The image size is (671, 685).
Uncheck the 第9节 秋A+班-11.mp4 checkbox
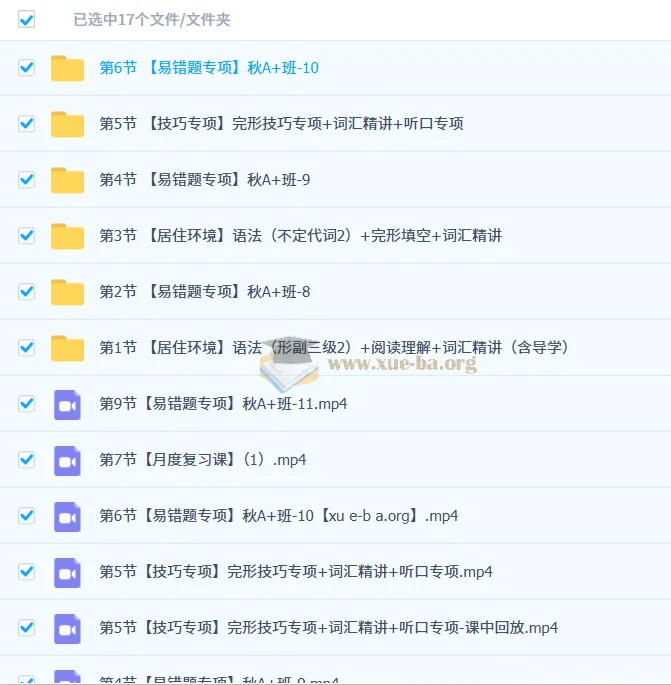click(x=27, y=404)
